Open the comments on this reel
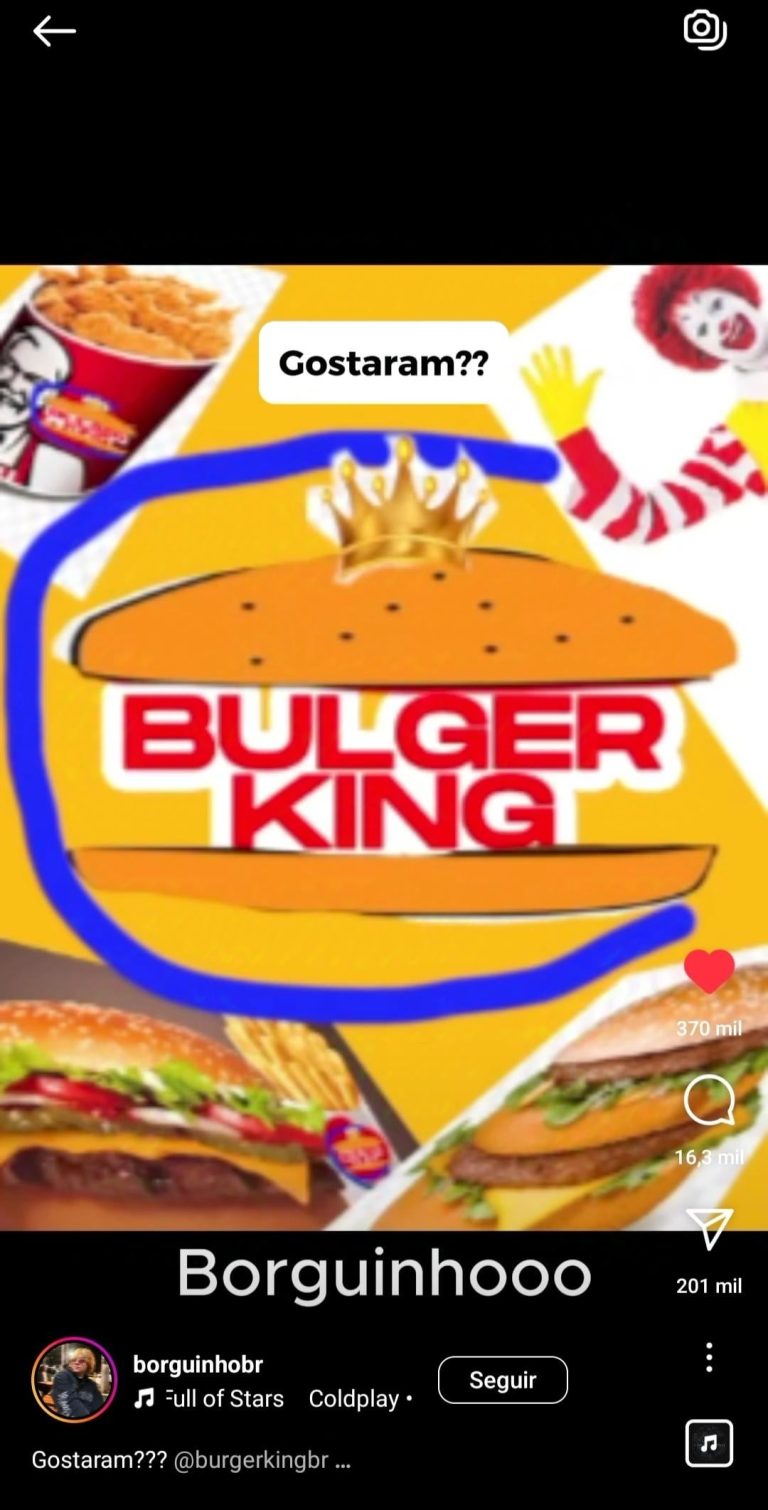Viewport: 768px width, 1510px height. (709, 1102)
